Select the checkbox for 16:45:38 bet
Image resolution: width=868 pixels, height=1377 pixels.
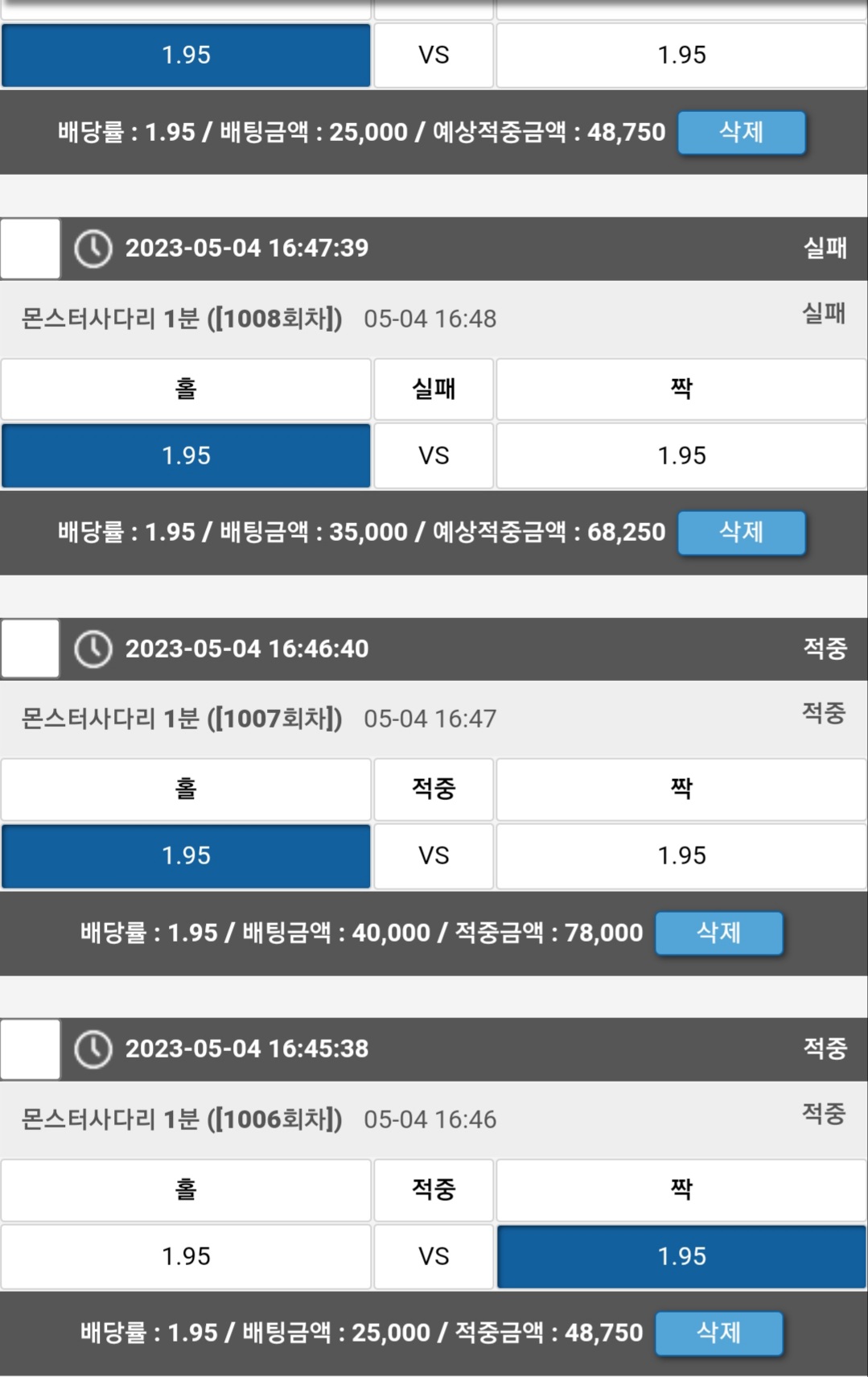pos(31,1049)
